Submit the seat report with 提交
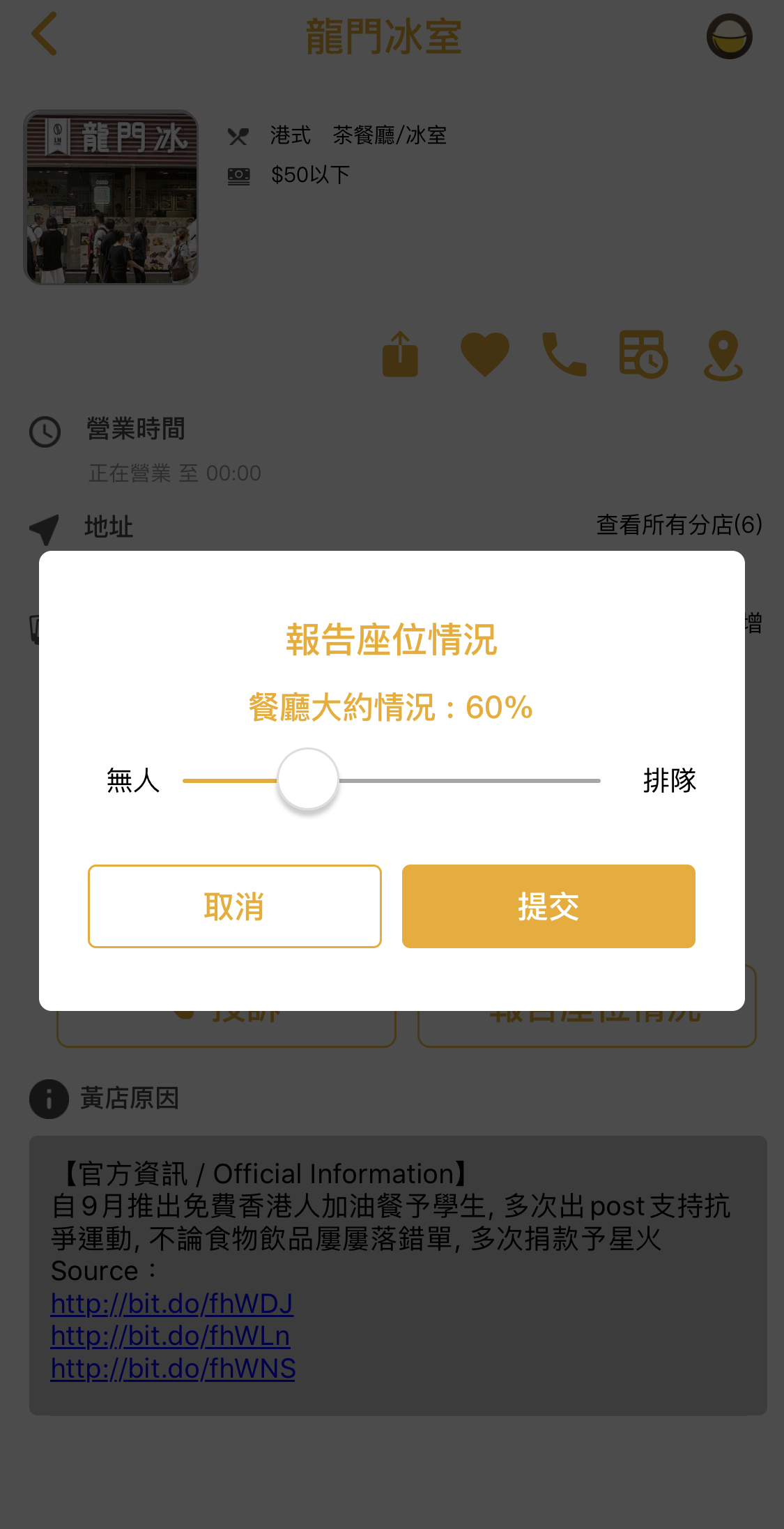This screenshot has width=784, height=1529. coord(548,906)
